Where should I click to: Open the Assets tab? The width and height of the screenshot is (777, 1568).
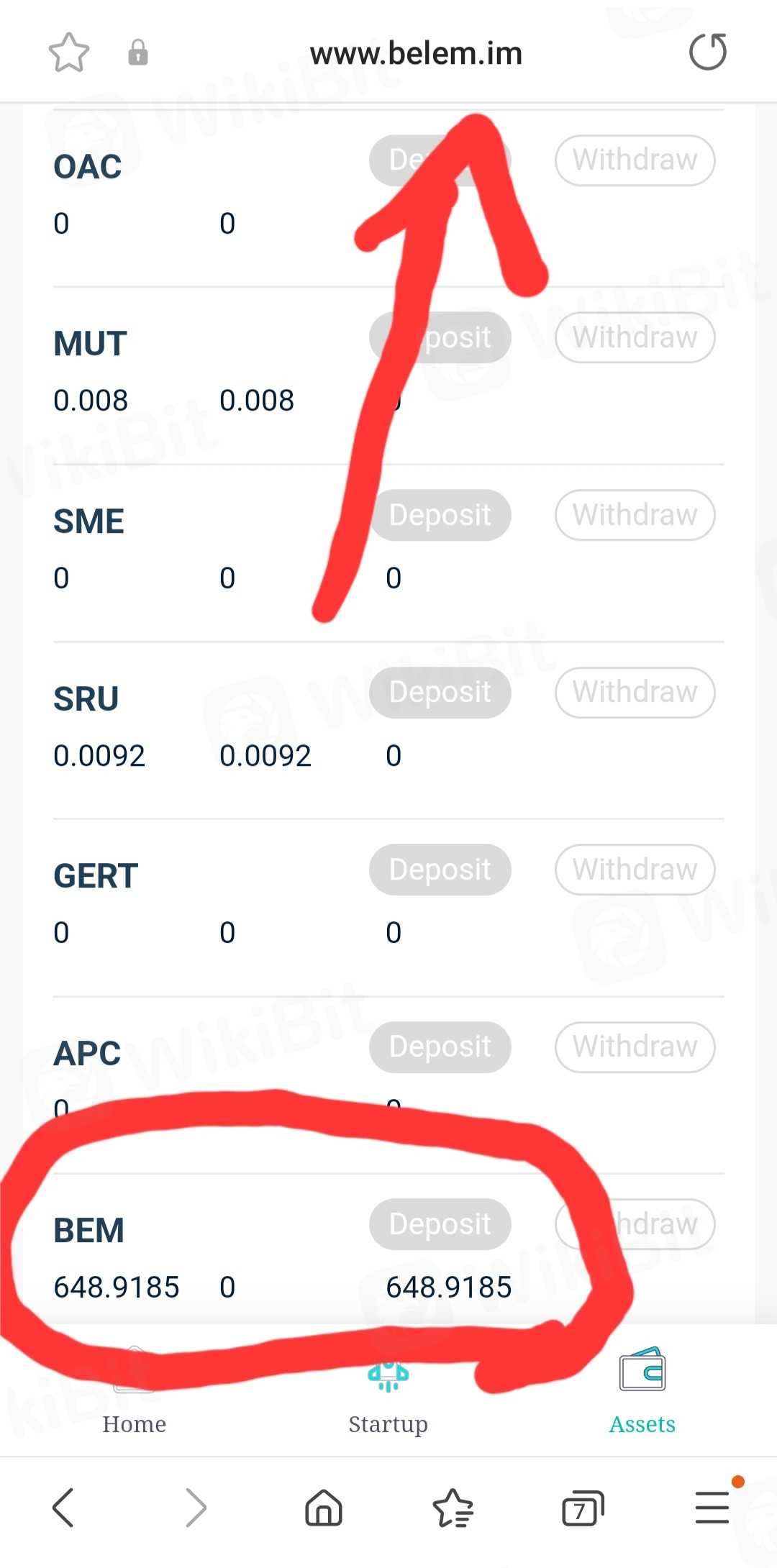642,1392
